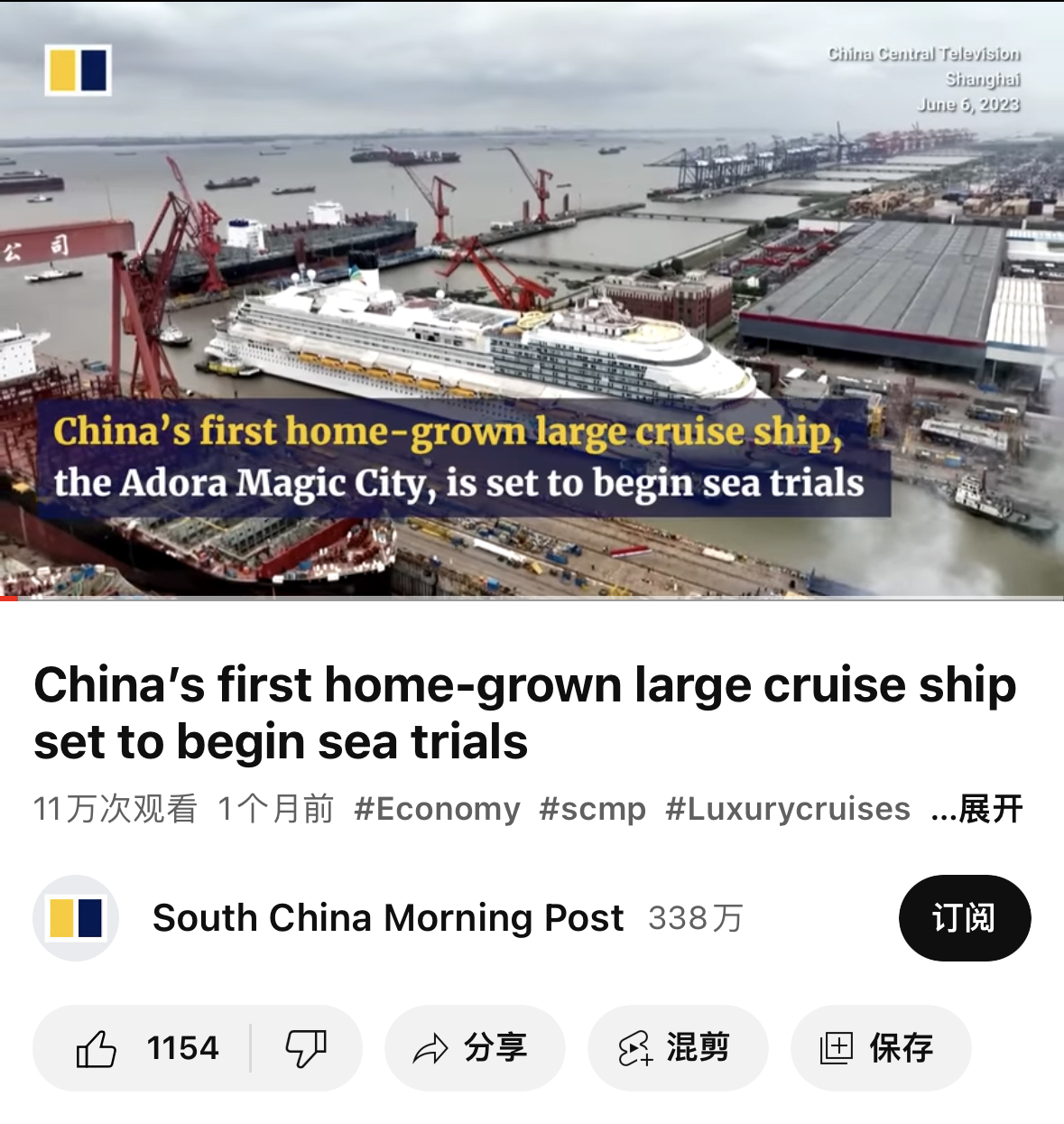The image size is (1064, 1124).
Task: Tap the 分享 share icon
Action: 430,1048
